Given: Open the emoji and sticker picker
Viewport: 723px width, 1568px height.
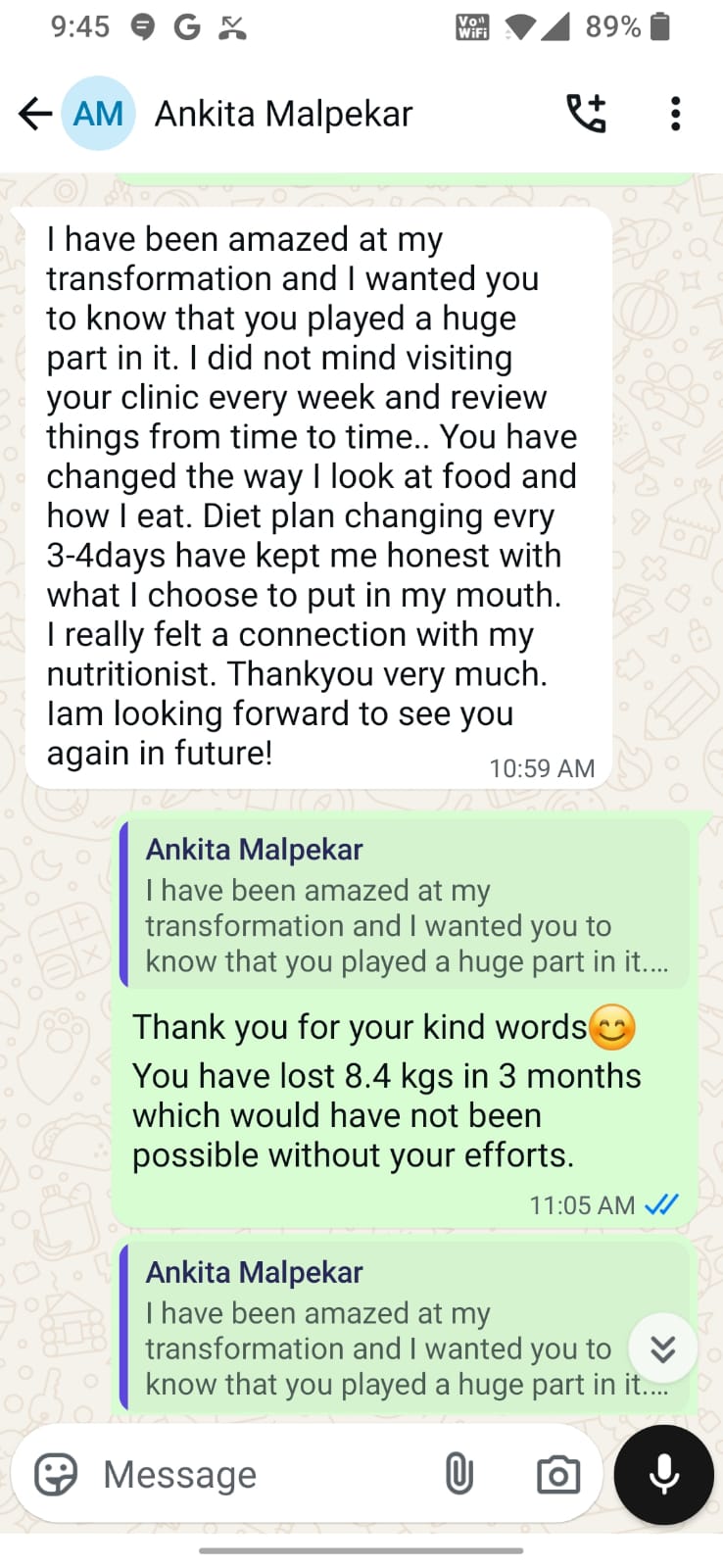Looking at the screenshot, I should 56,1474.
